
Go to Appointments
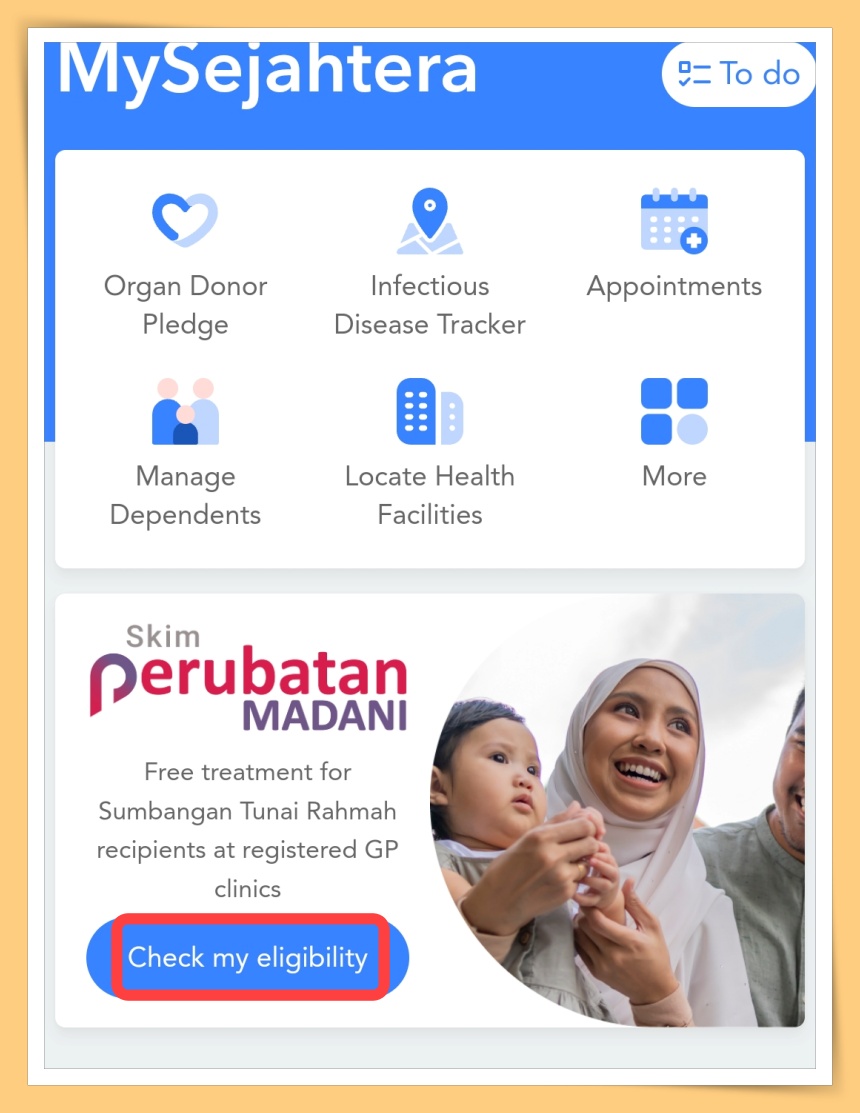pyautogui.click(x=674, y=222)
